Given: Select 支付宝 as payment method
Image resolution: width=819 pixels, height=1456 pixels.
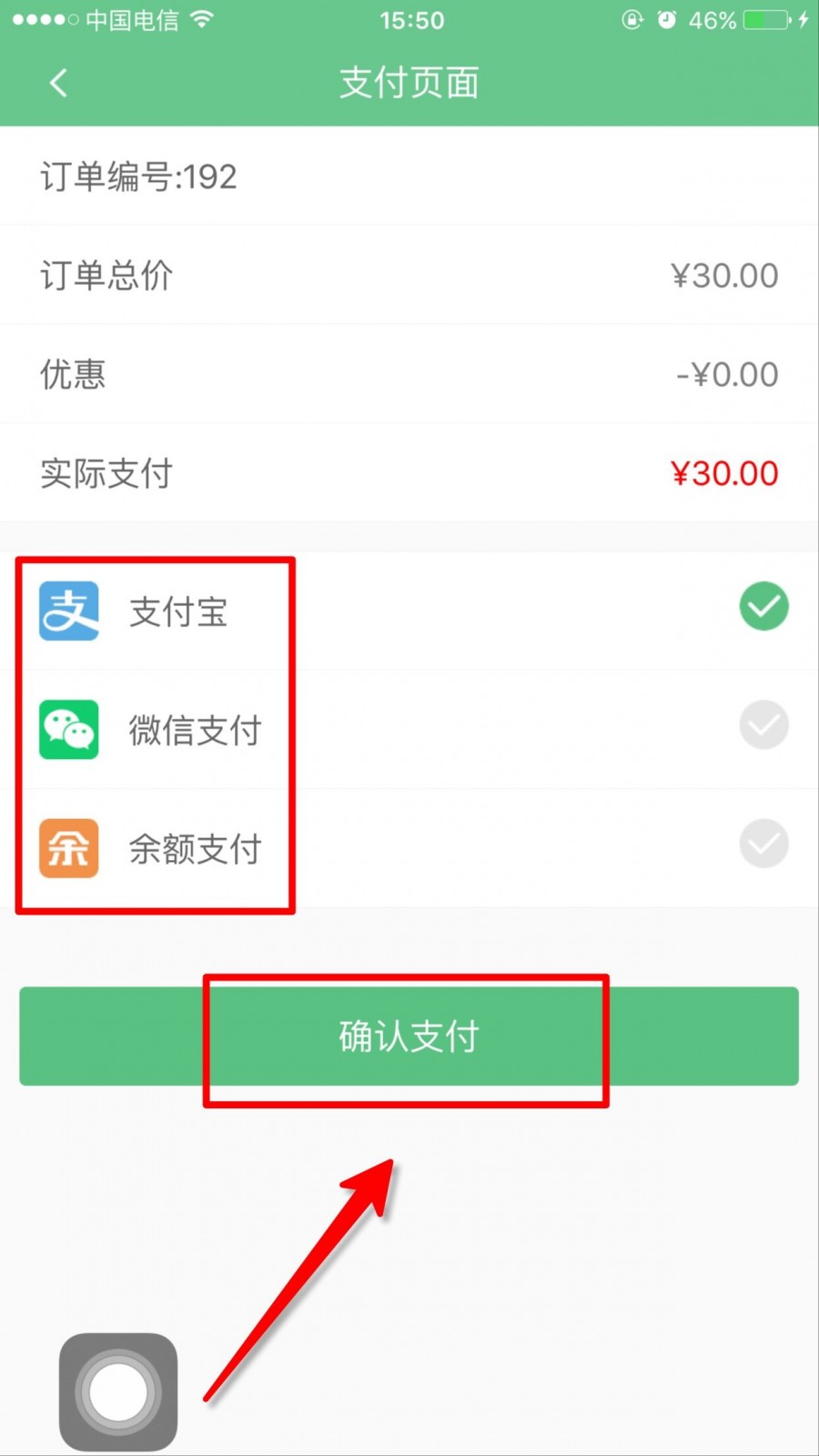Looking at the screenshot, I should click(409, 611).
